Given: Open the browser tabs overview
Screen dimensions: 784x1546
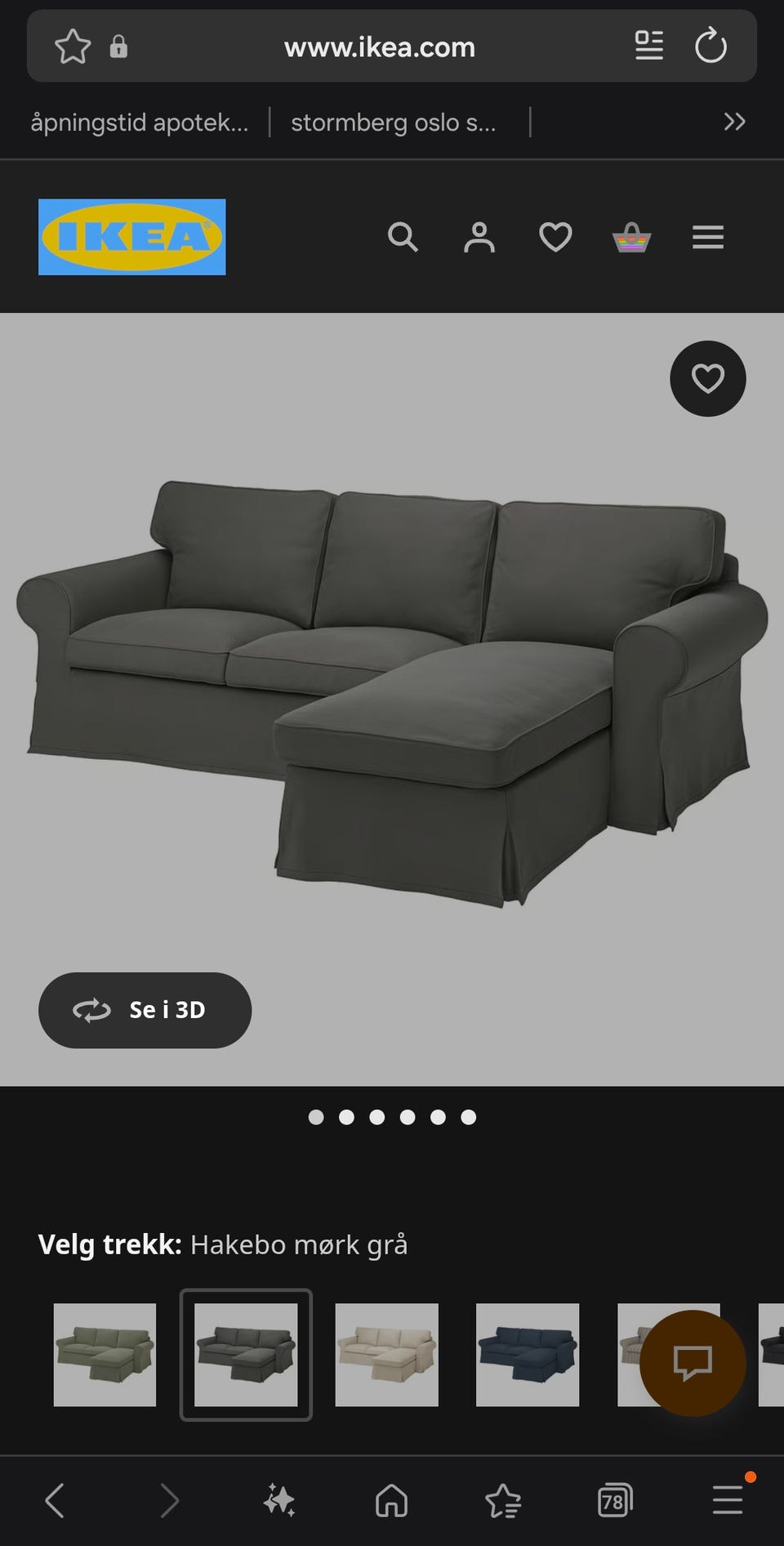Looking at the screenshot, I should pos(614,1500).
